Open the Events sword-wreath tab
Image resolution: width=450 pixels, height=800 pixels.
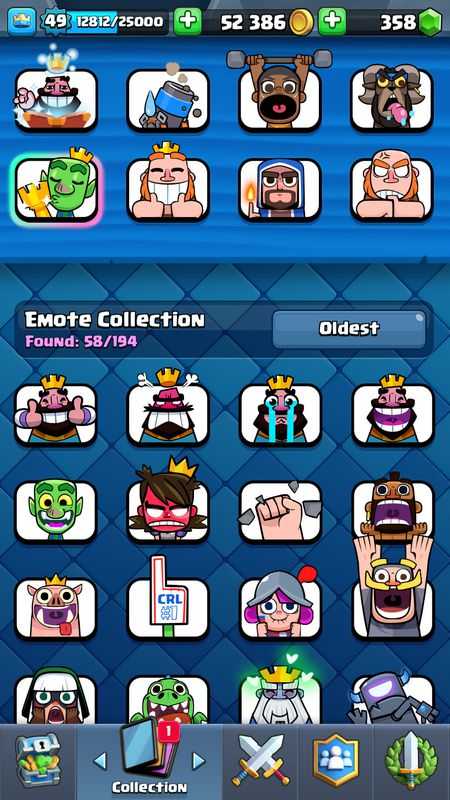pyautogui.click(x=411, y=761)
